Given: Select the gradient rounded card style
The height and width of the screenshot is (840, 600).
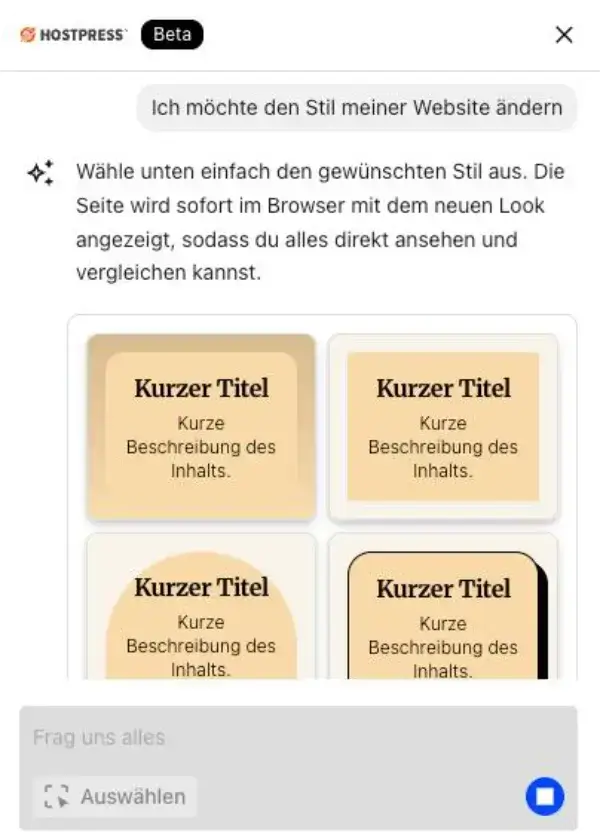Looking at the screenshot, I should (201, 427).
